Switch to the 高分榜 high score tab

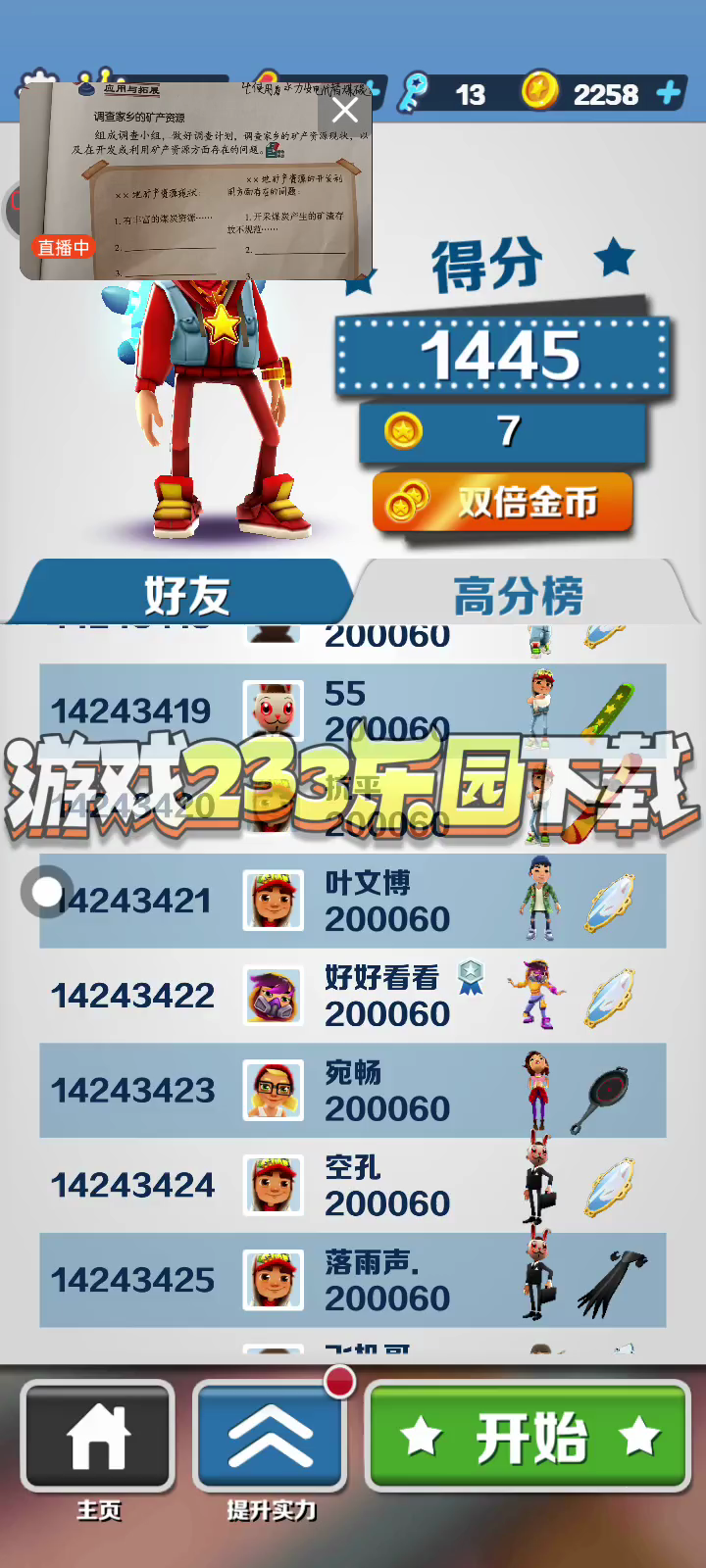[520, 594]
